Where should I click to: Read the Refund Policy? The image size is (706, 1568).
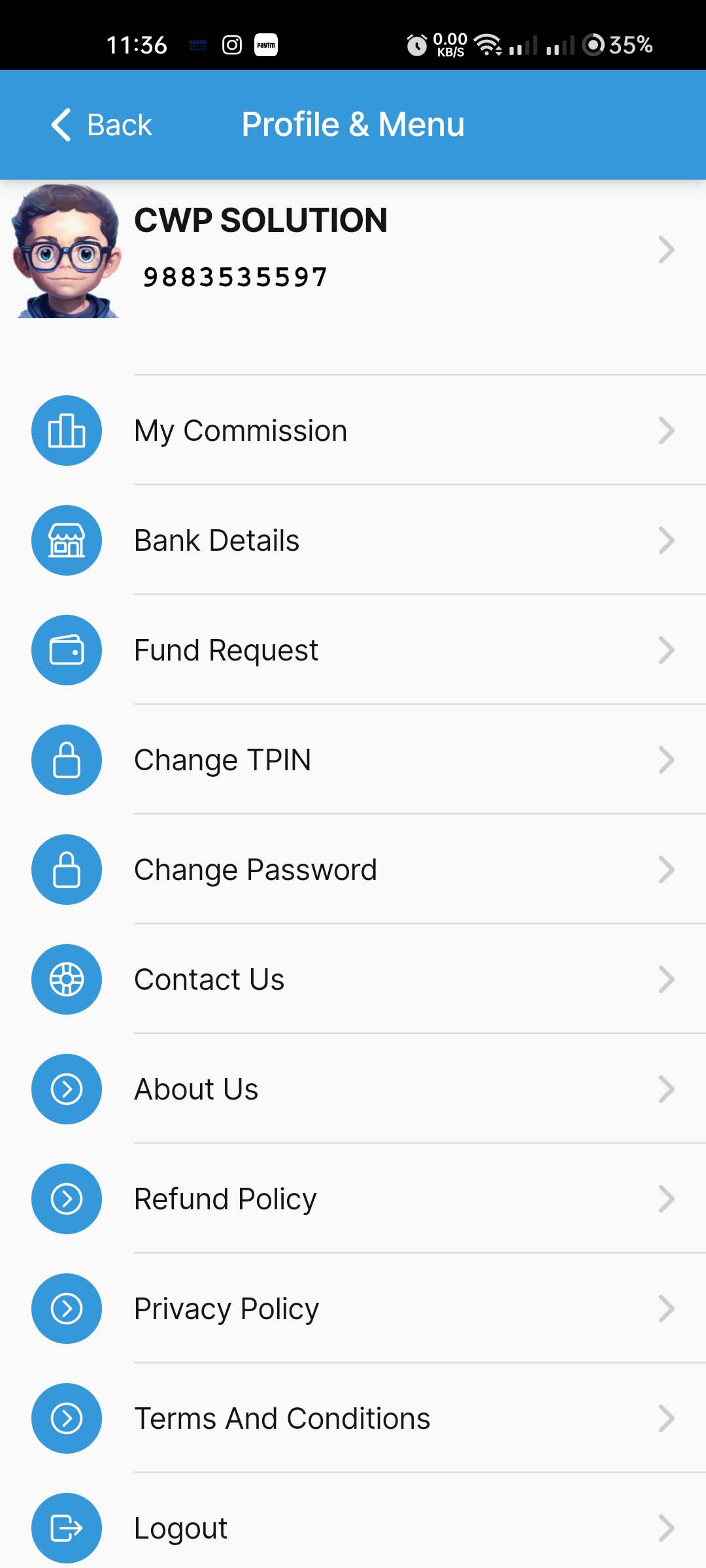click(353, 1200)
